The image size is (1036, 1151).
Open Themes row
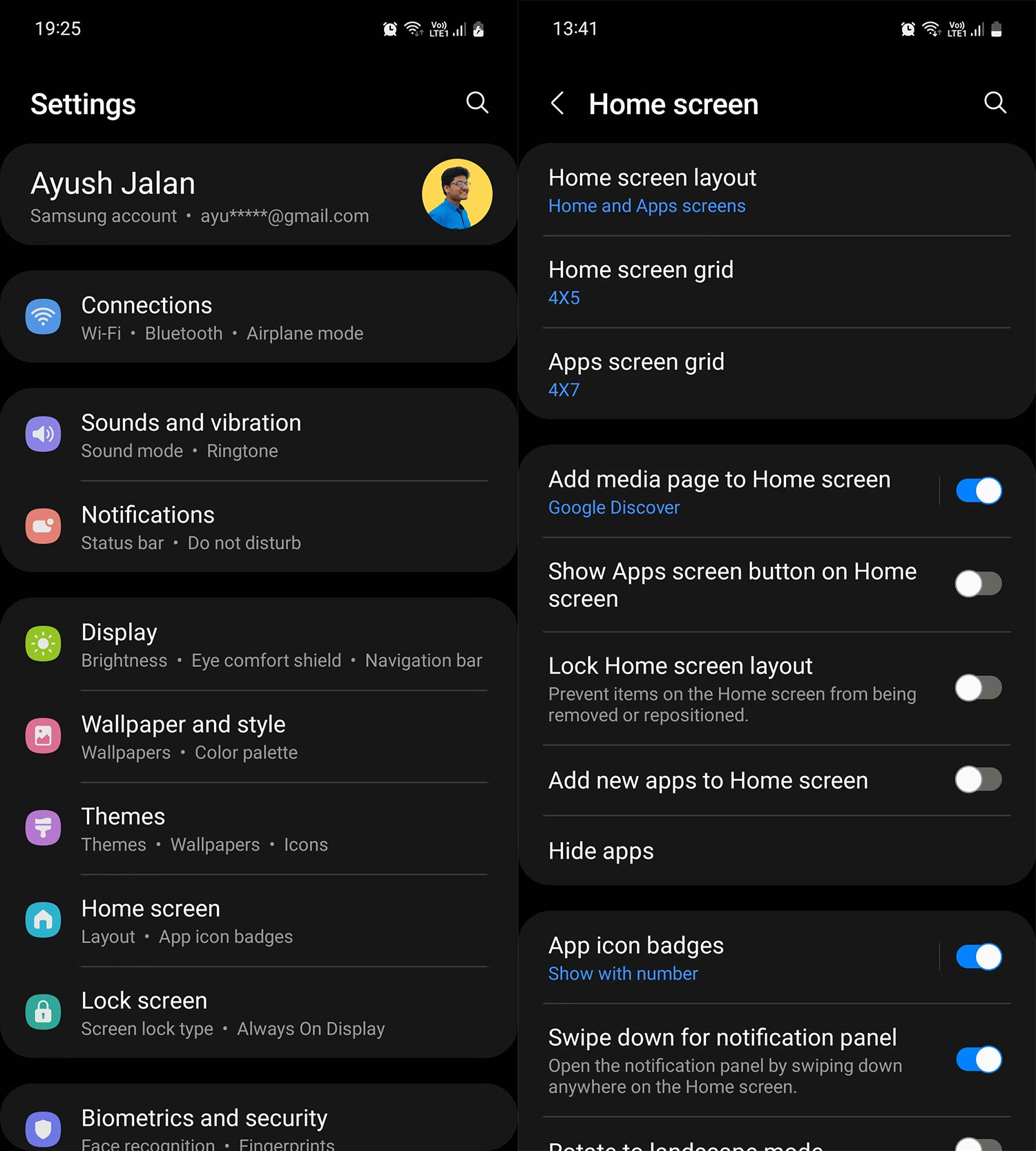pyautogui.click(x=258, y=829)
